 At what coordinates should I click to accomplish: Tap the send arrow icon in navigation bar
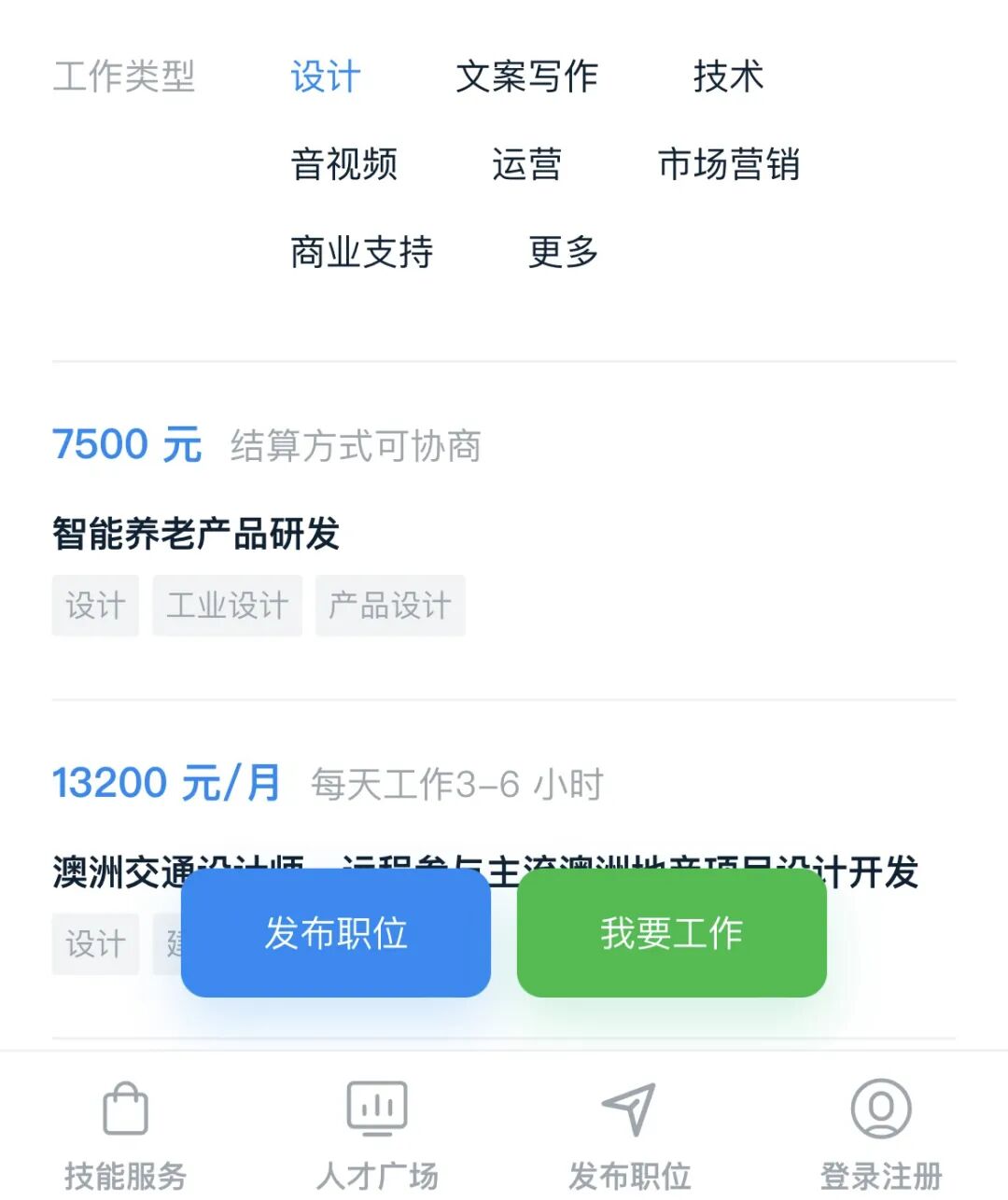coord(630,1109)
